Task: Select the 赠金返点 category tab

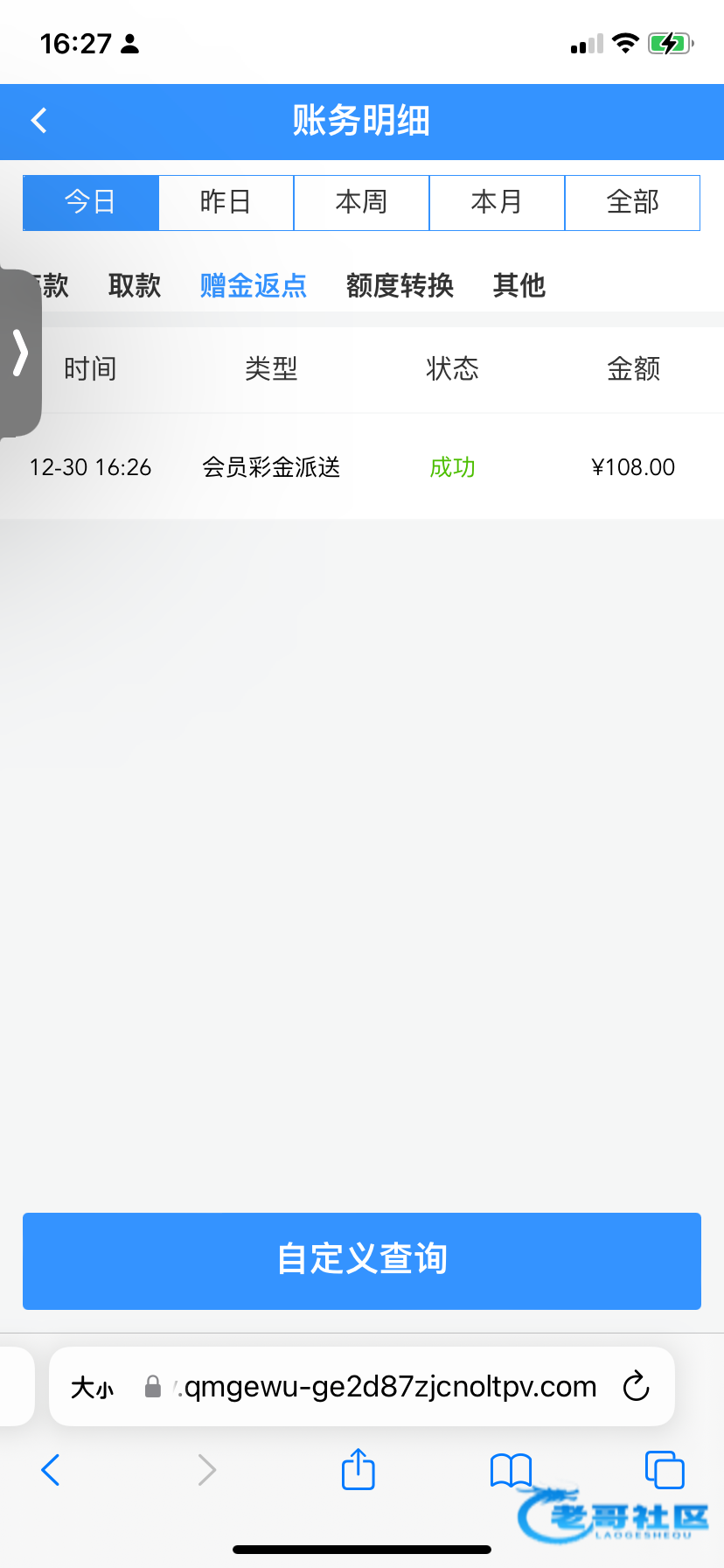Action: click(x=254, y=285)
